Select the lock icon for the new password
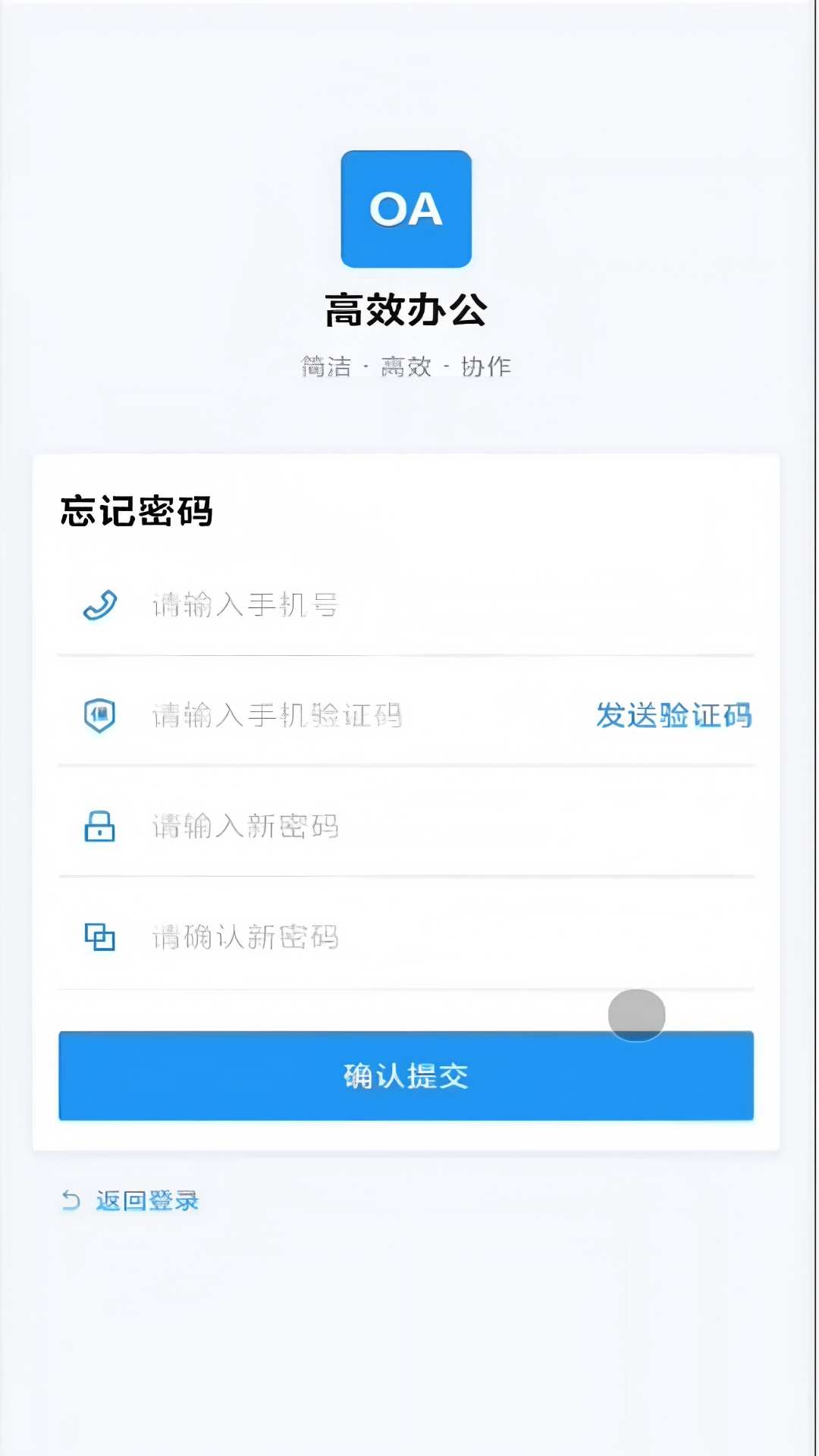This screenshot has height=1456, width=819. [101, 827]
